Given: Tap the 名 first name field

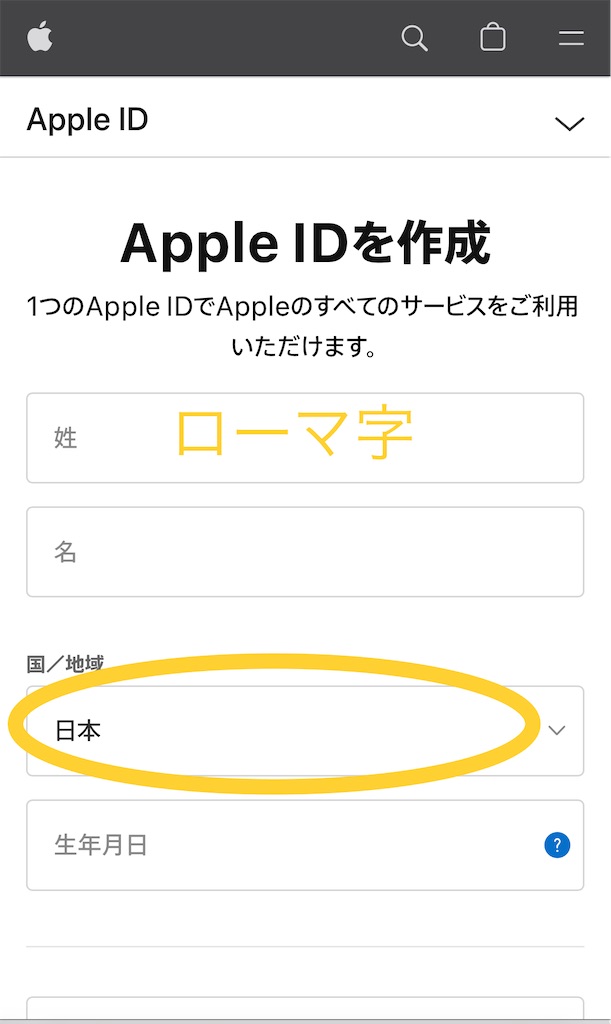Looking at the screenshot, I should pos(305,552).
